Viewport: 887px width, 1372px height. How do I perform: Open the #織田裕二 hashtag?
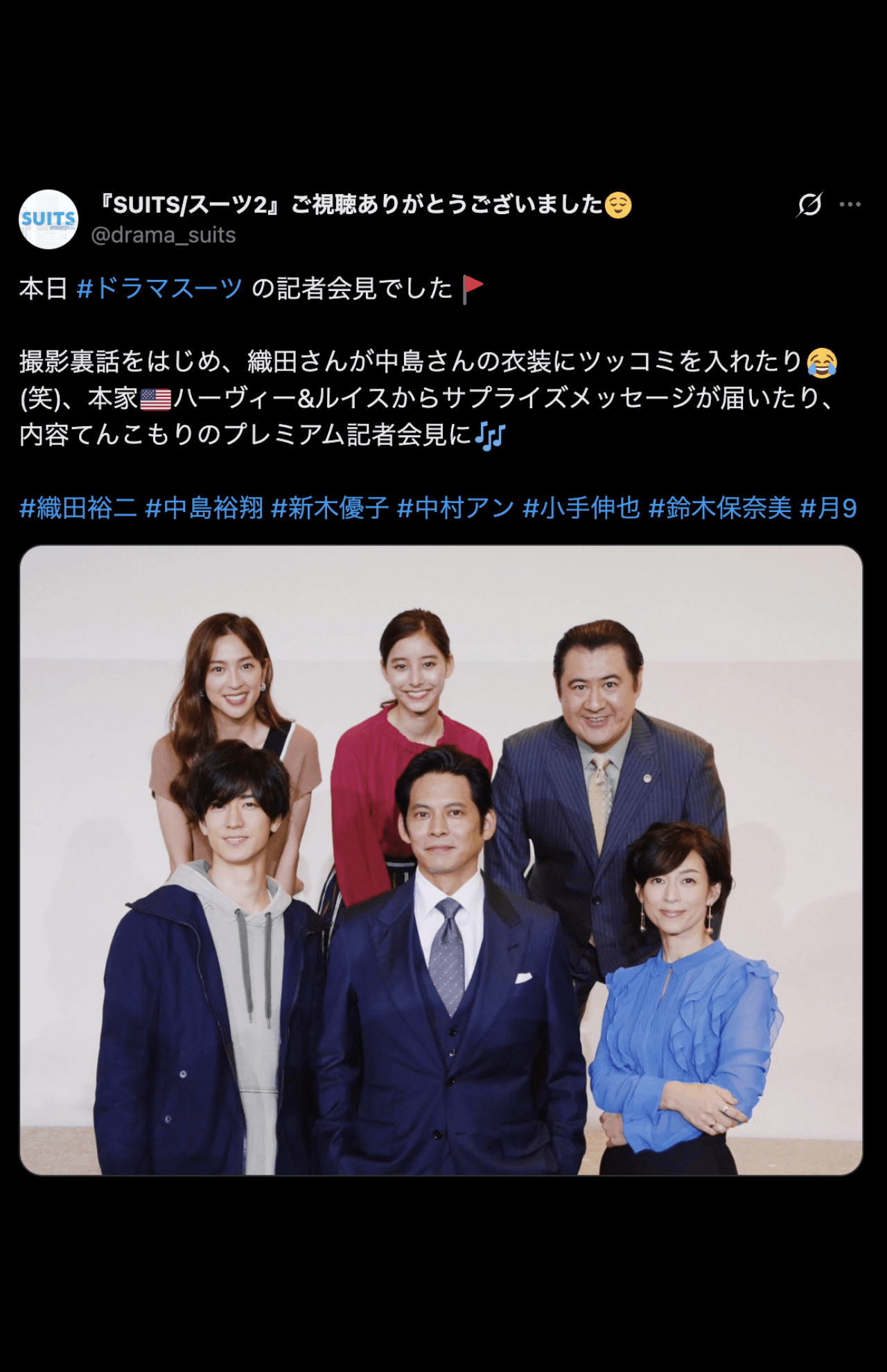point(78,508)
